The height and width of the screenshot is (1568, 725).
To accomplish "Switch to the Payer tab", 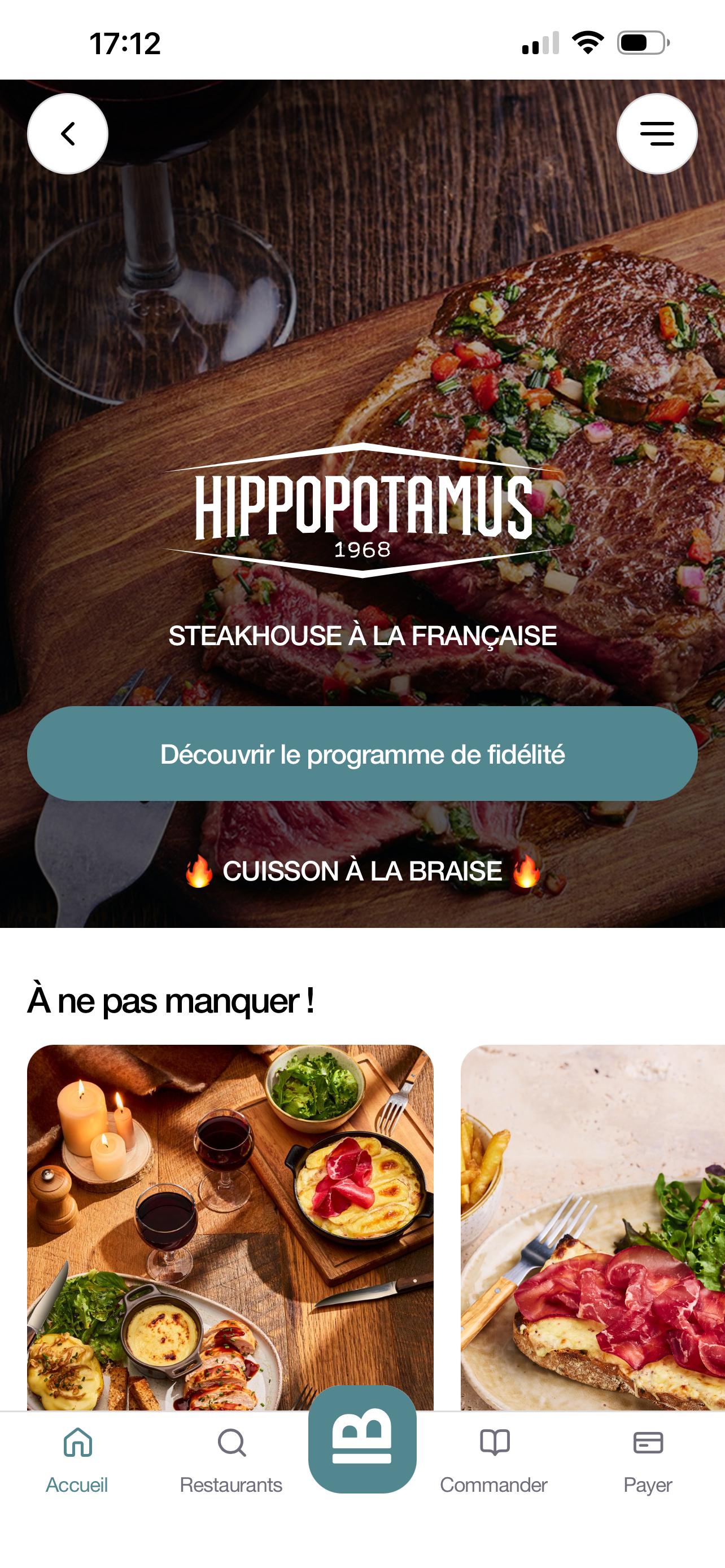I will click(x=647, y=1485).
